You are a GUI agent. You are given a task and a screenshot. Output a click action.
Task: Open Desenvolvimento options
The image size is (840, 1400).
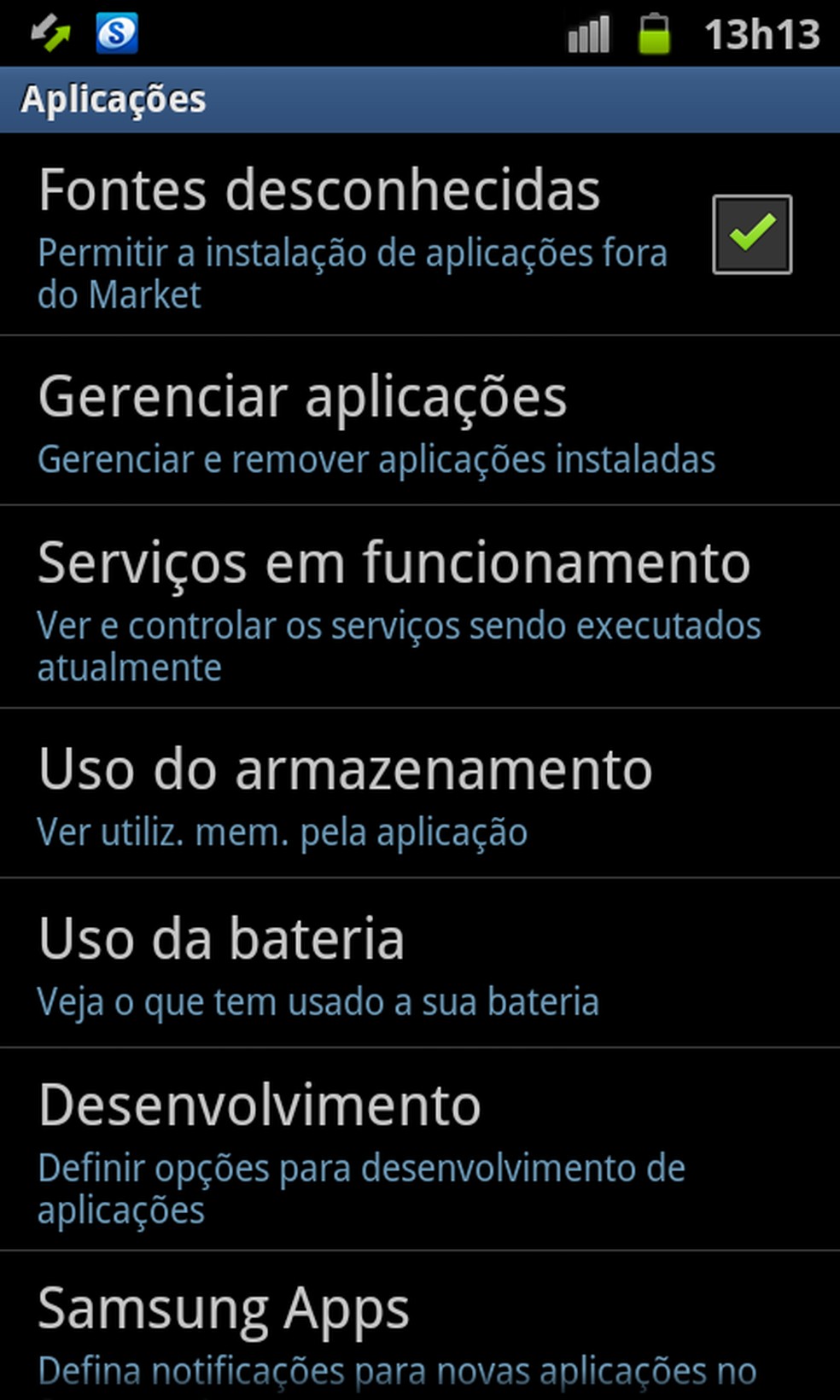click(x=360, y=1149)
